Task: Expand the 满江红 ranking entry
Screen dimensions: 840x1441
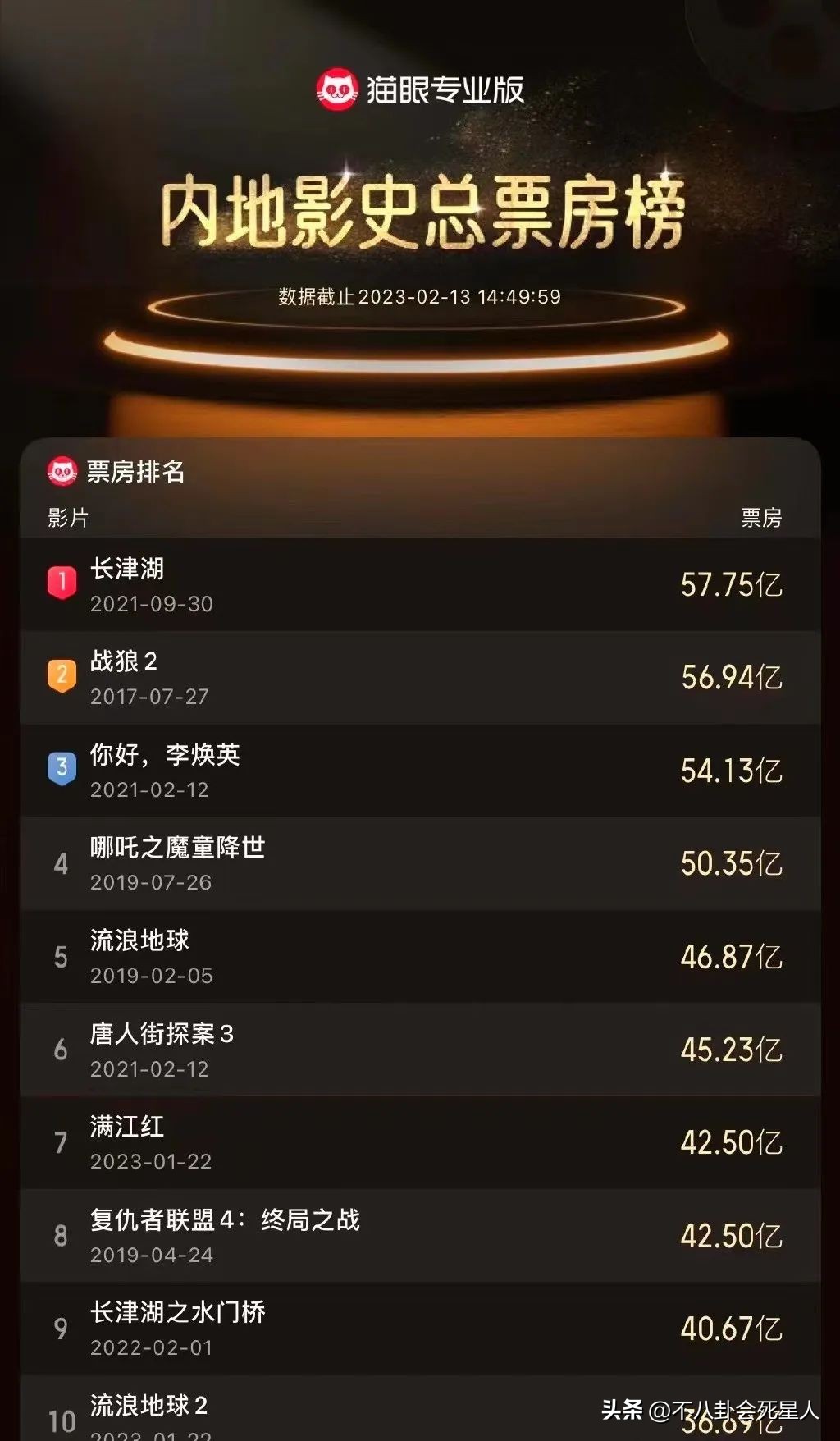Action: pos(328,1141)
